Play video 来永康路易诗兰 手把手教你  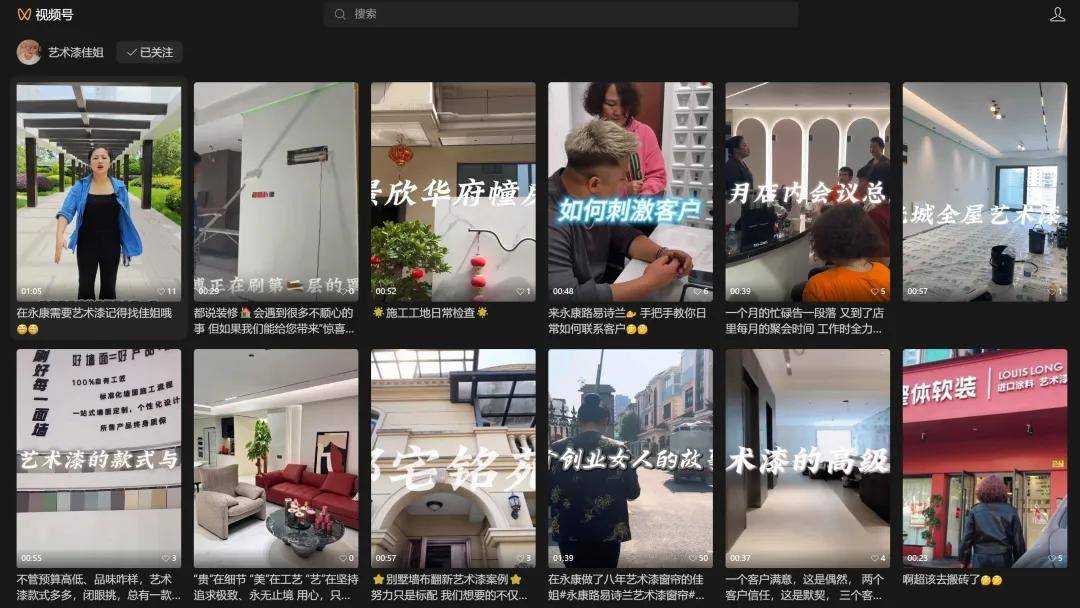point(630,191)
